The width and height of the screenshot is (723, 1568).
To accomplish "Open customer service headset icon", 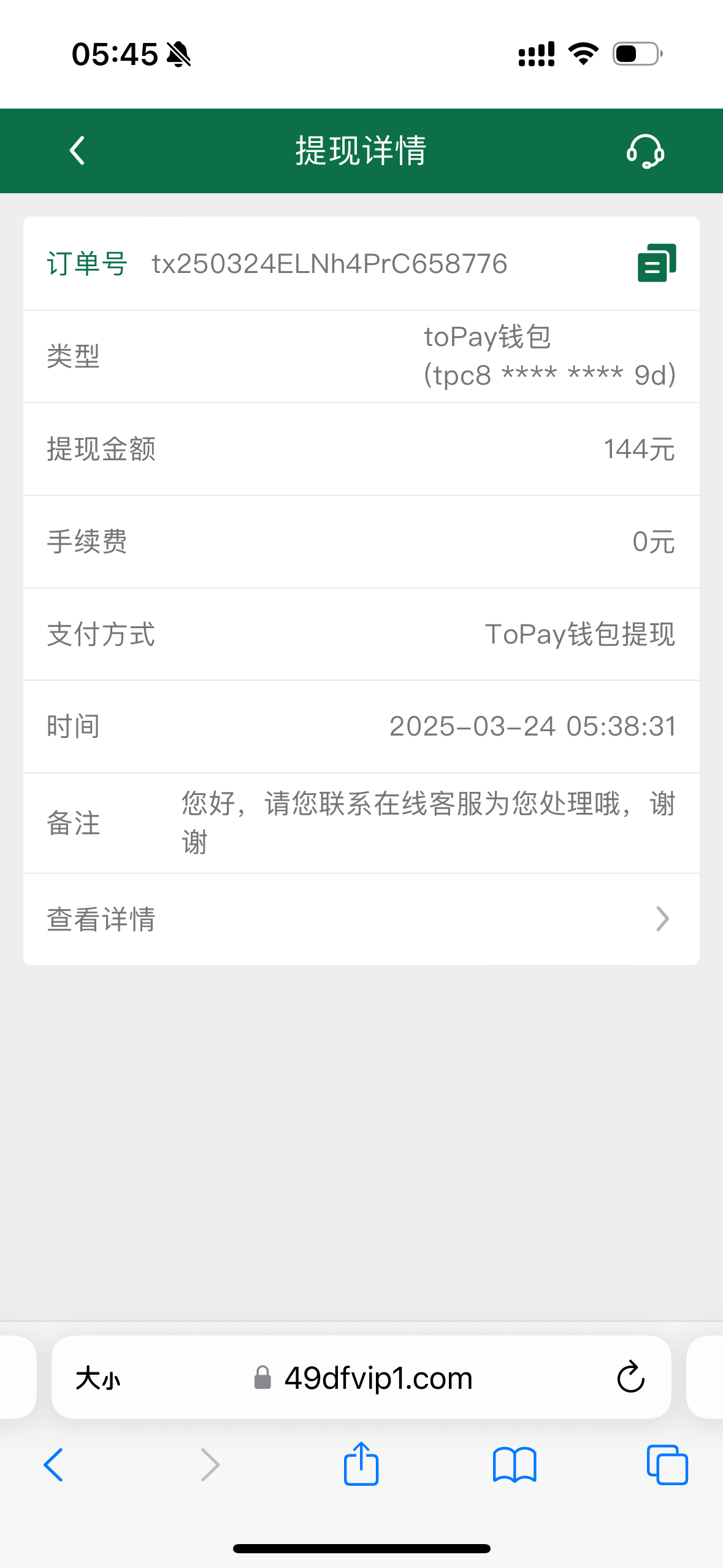I will click(645, 151).
